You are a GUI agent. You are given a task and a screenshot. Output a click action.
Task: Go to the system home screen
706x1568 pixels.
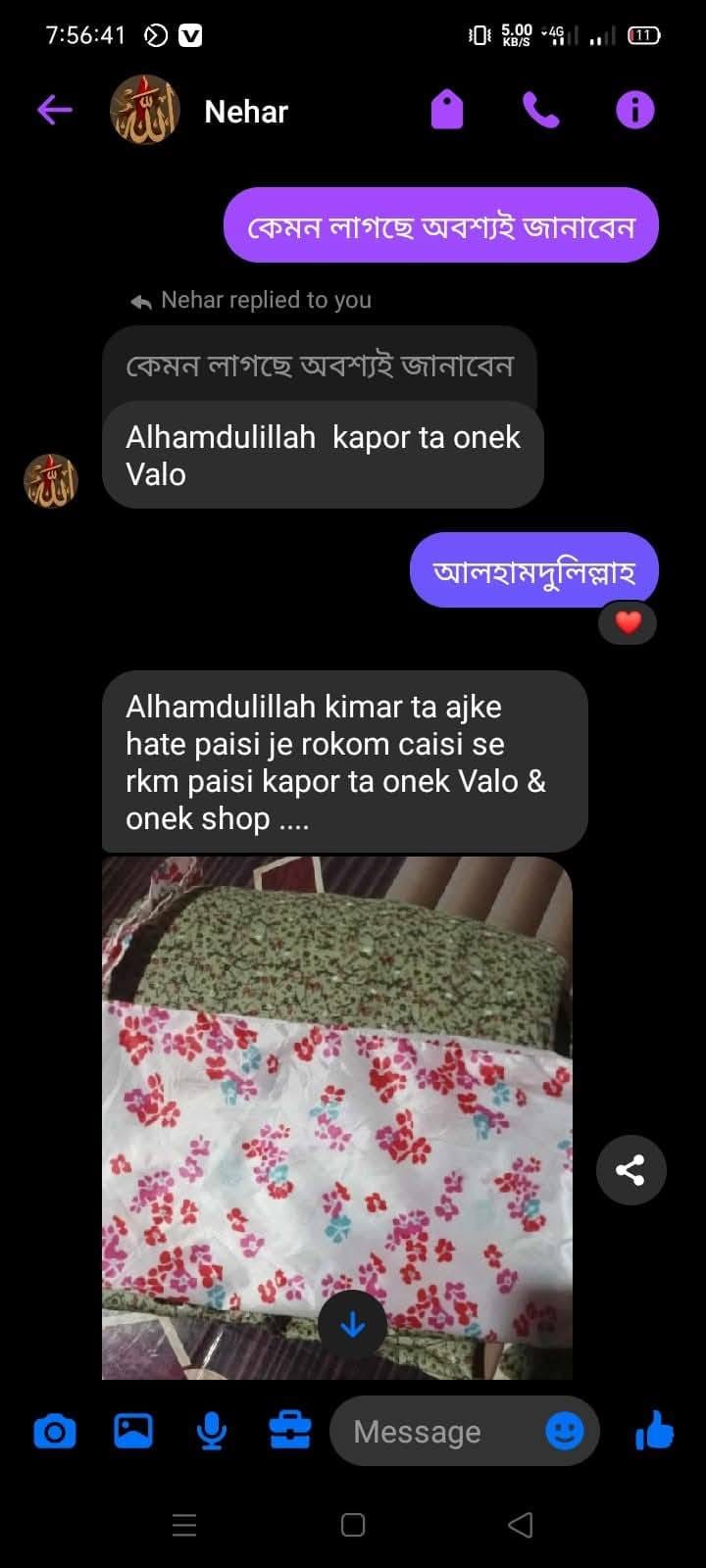[353, 1525]
